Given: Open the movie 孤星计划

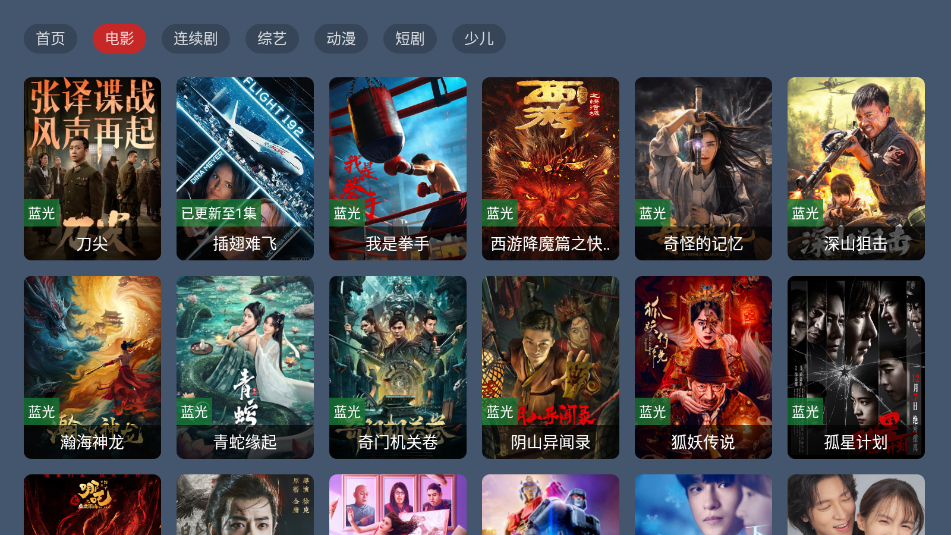Looking at the screenshot, I should pos(856,367).
